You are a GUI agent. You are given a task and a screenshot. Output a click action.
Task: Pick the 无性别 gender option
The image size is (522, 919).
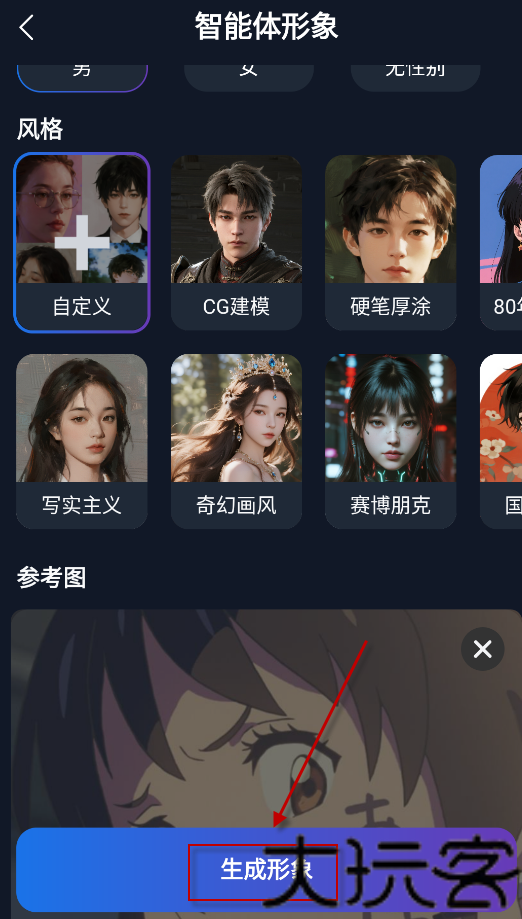pyautogui.click(x=415, y=77)
